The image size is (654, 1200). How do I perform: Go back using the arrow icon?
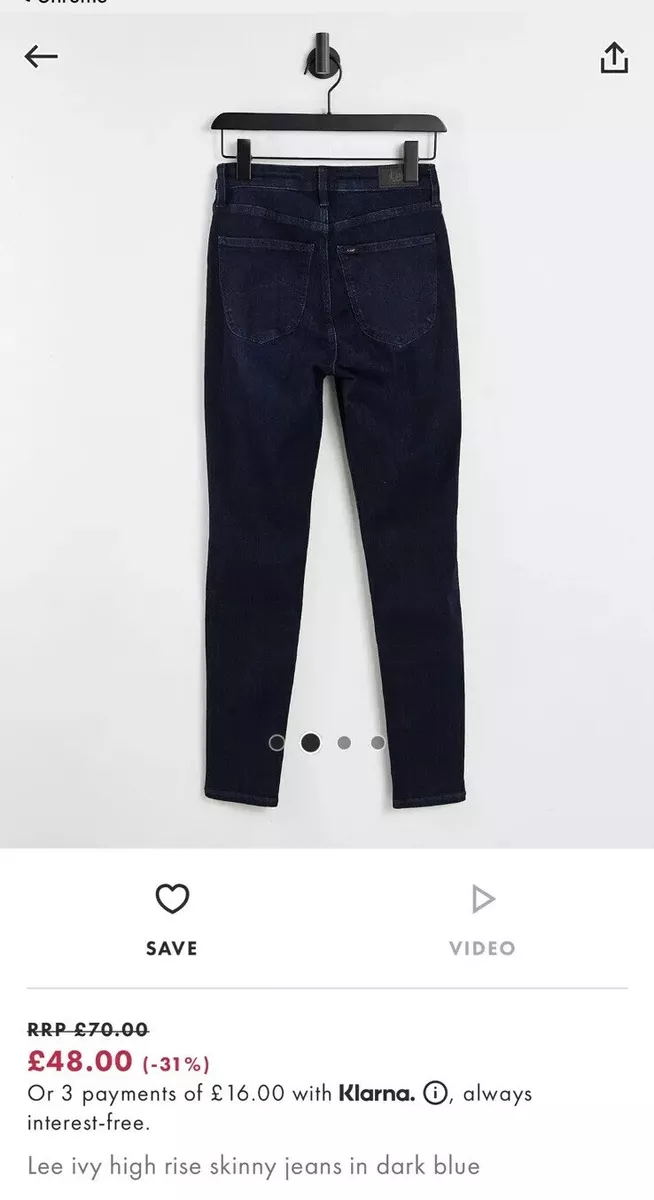tap(41, 57)
